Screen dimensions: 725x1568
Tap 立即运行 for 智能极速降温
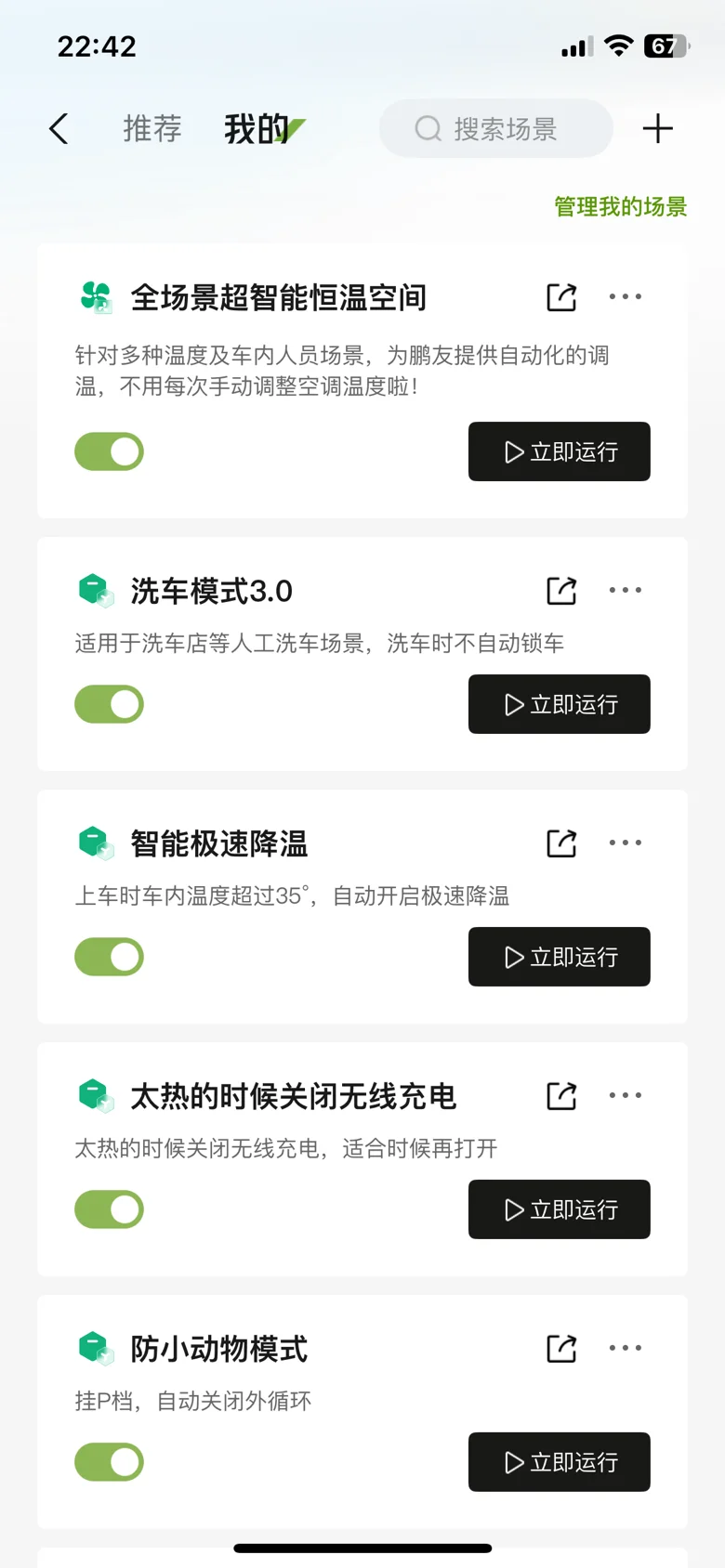pyautogui.click(x=560, y=957)
